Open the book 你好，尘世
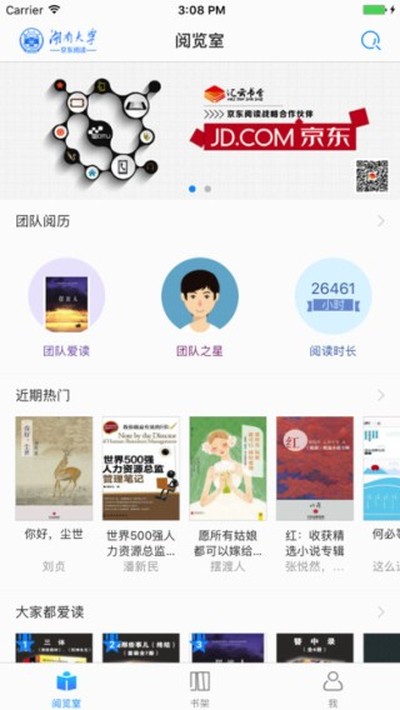Viewport: 400px width, 710px height. click(x=54, y=494)
